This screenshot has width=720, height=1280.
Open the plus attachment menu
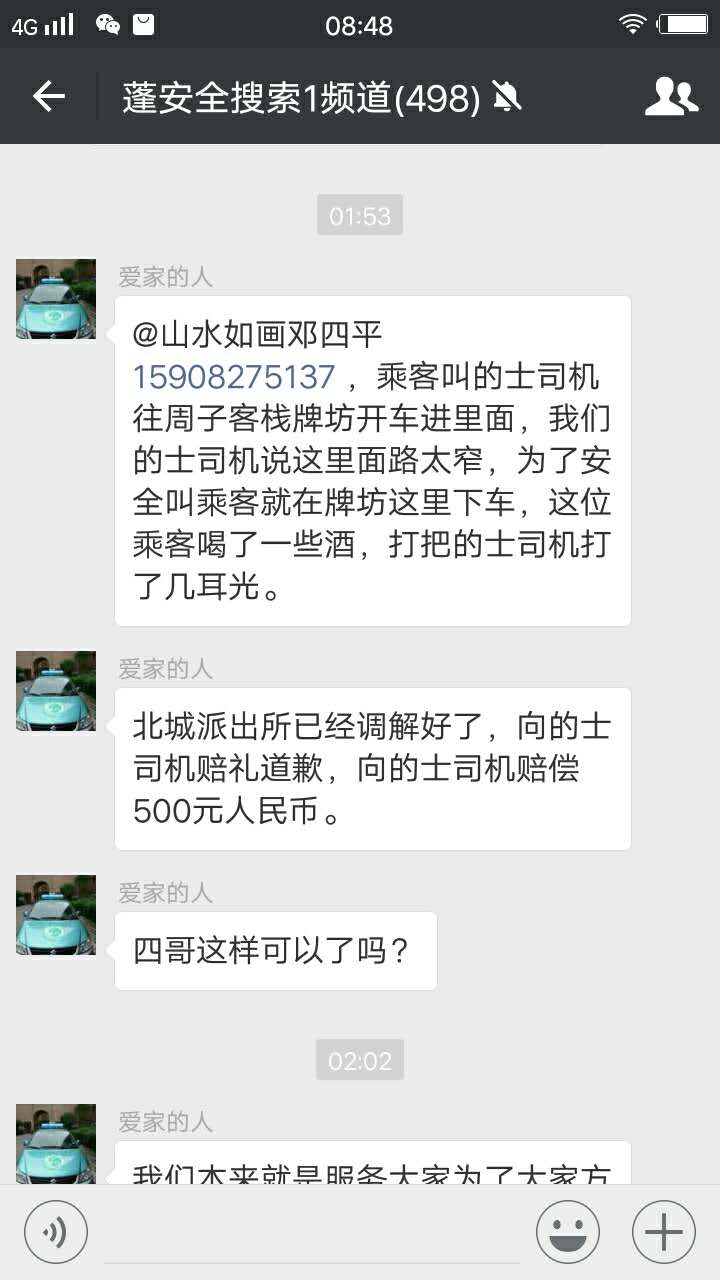(664, 1231)
